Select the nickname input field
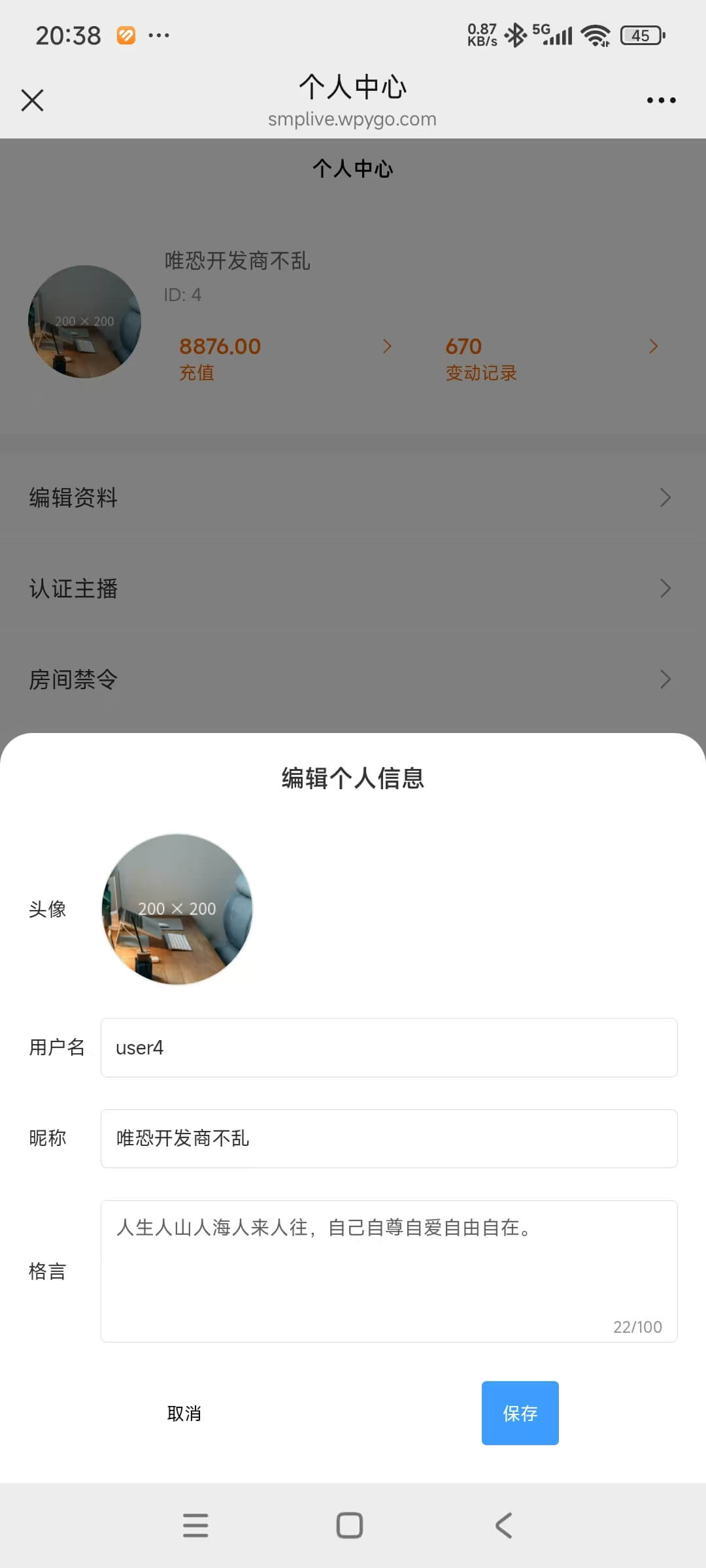This screenshot has width=706, height=1568. click(x=389, y=1138)
